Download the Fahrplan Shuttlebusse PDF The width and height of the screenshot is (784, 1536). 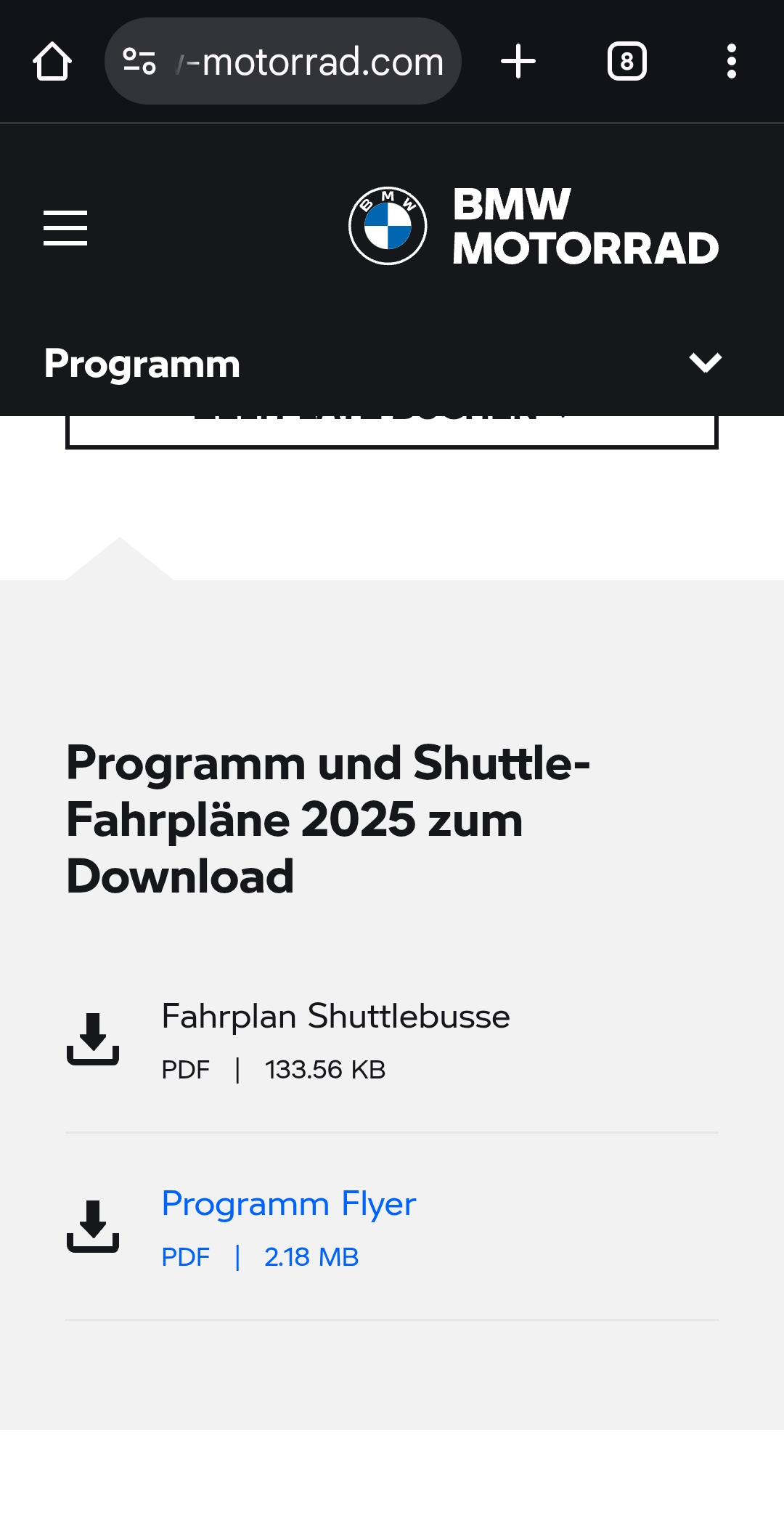(392, 1039)
